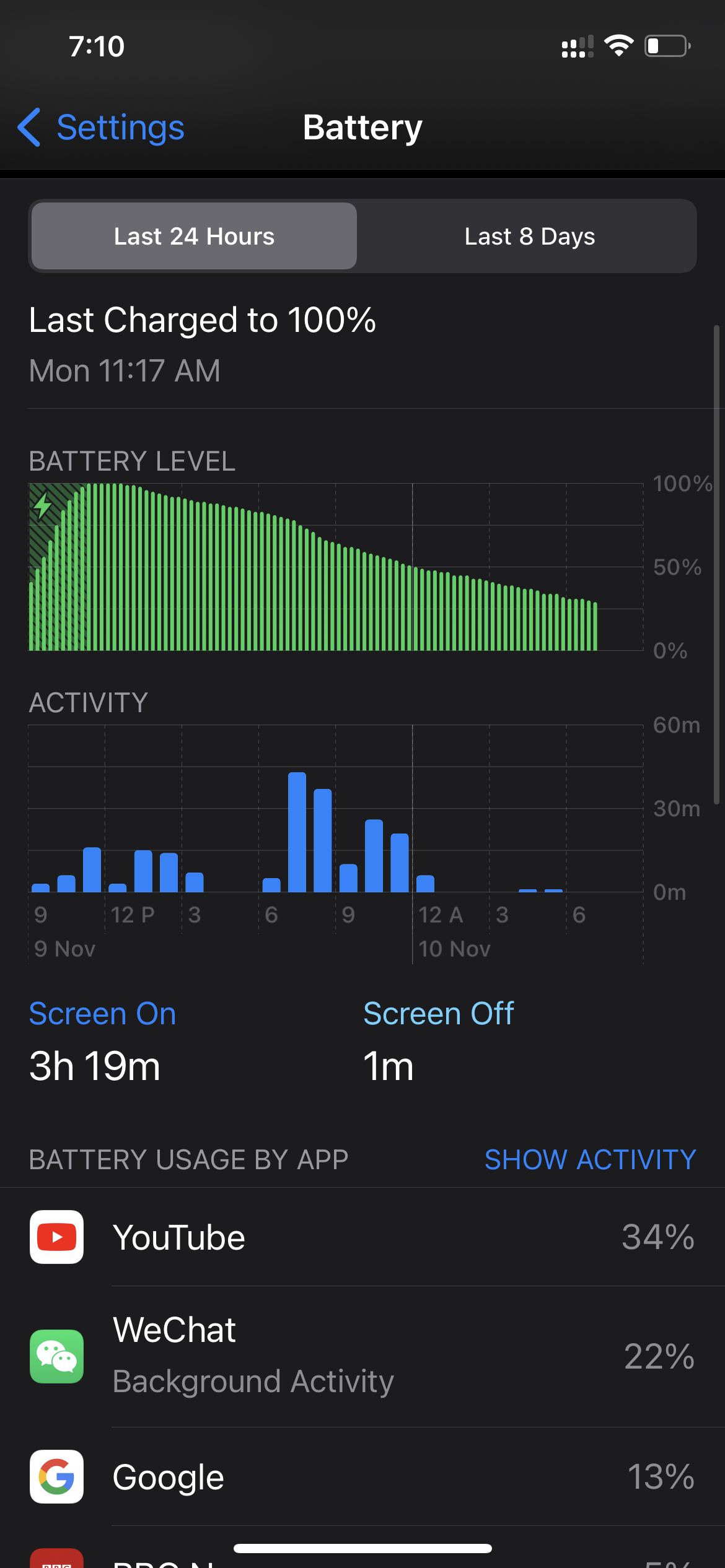Open Google battery usage row

coord(362,1476)
